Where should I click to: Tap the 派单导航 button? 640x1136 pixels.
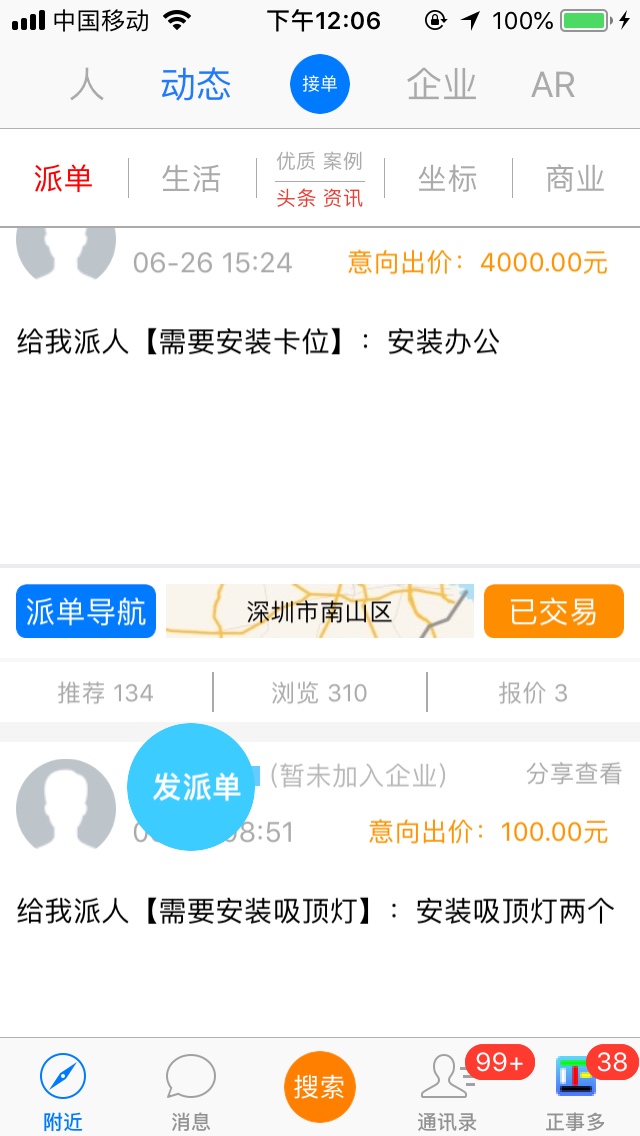click(86, 611)
